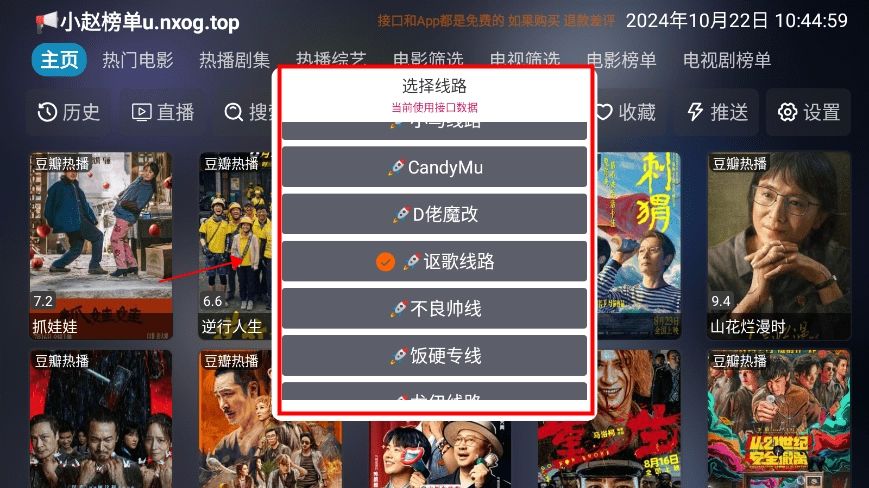The width and height of the screenshot is (869, 488).
Task: Open viewing 历史
Action: coord(69,112)
